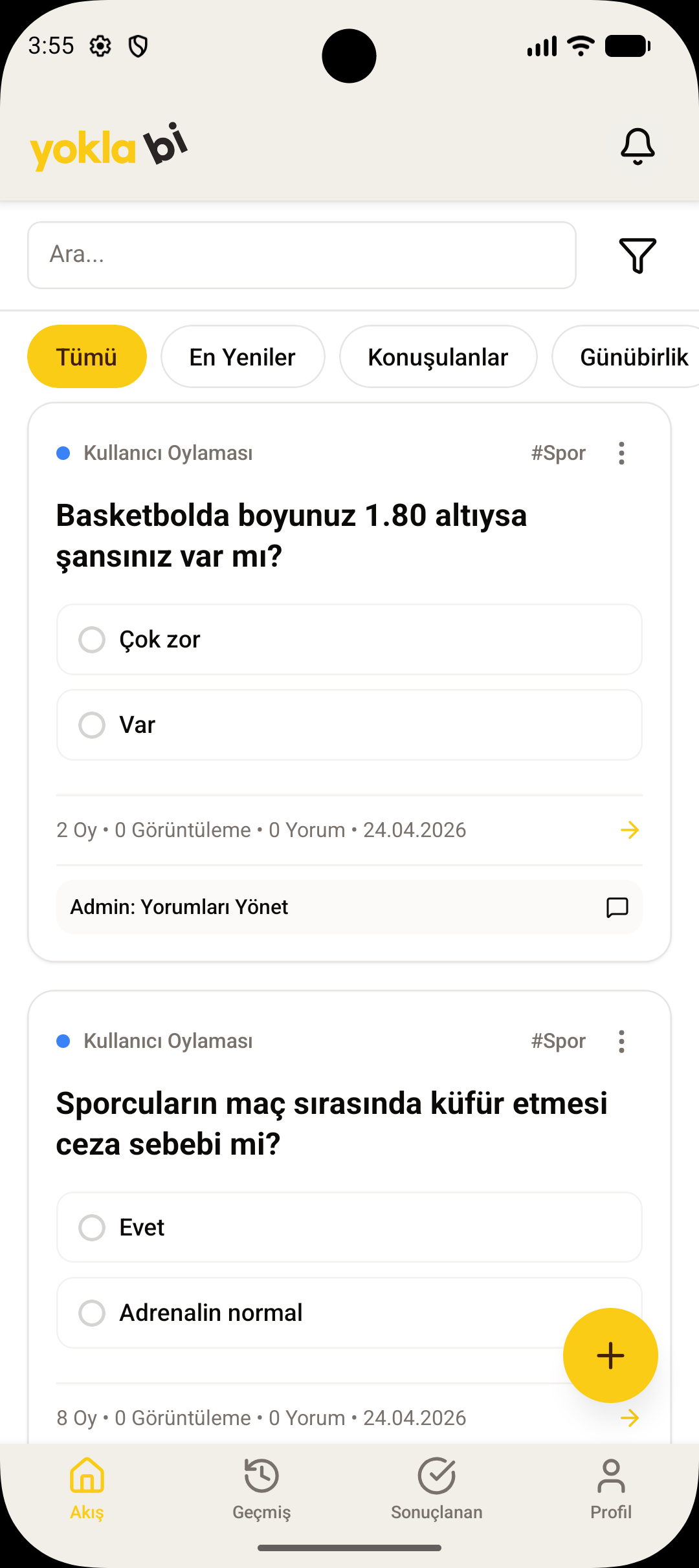This screenshot has width=699, height=1568.
Task: Open the Profil icon
Action: pos(611,1478)
